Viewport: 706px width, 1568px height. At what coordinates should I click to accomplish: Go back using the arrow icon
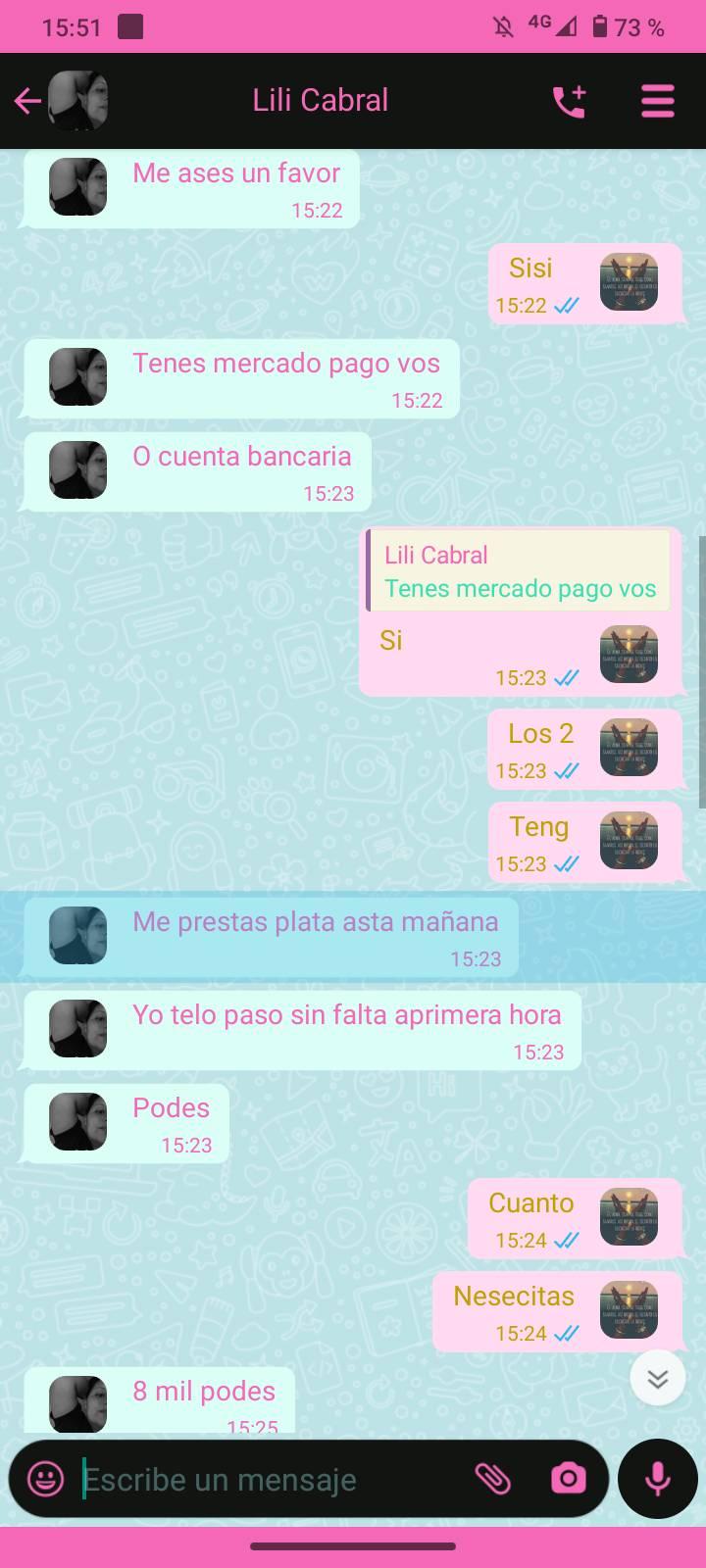[27, 100]
